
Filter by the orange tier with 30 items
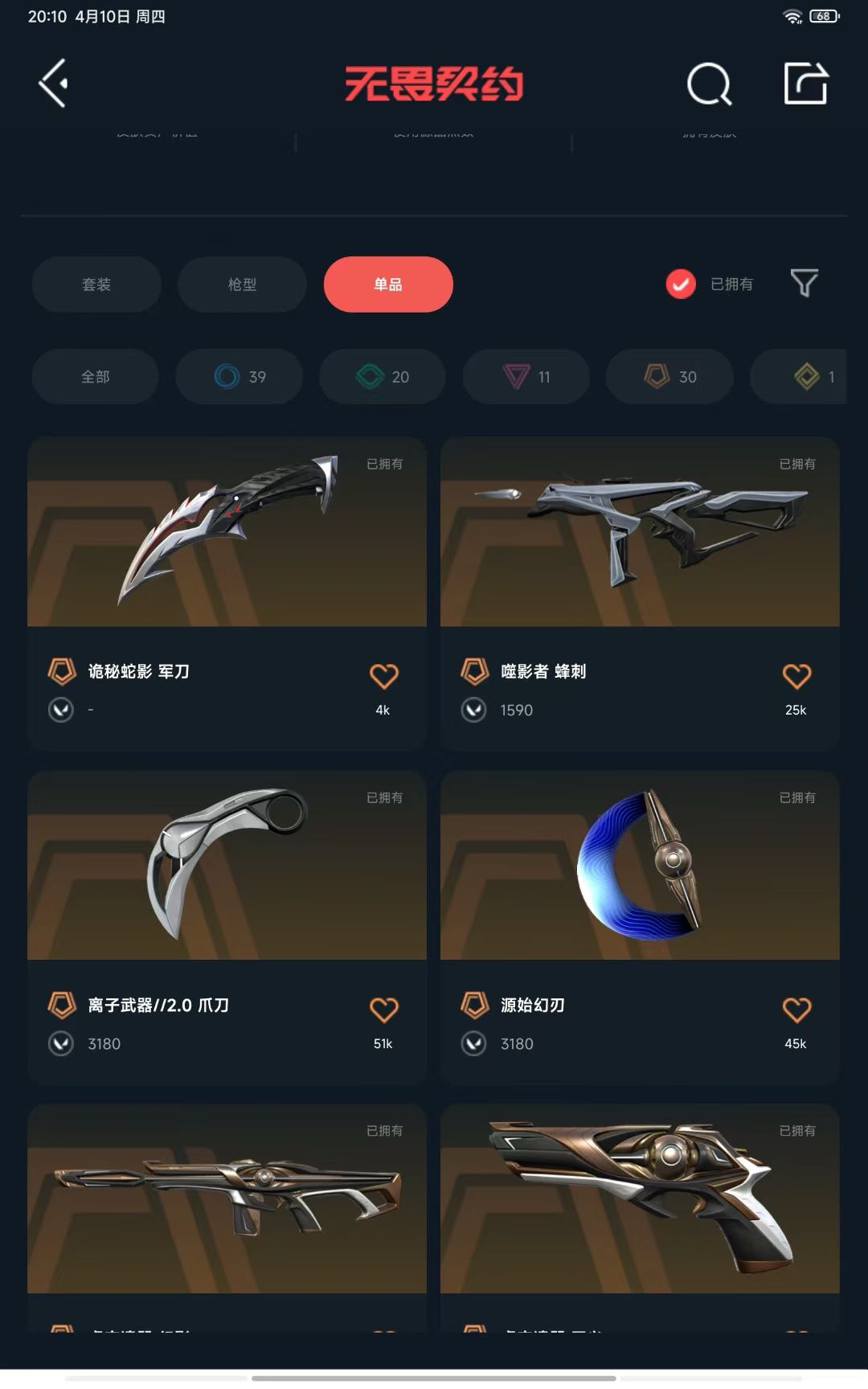[669, 376]
